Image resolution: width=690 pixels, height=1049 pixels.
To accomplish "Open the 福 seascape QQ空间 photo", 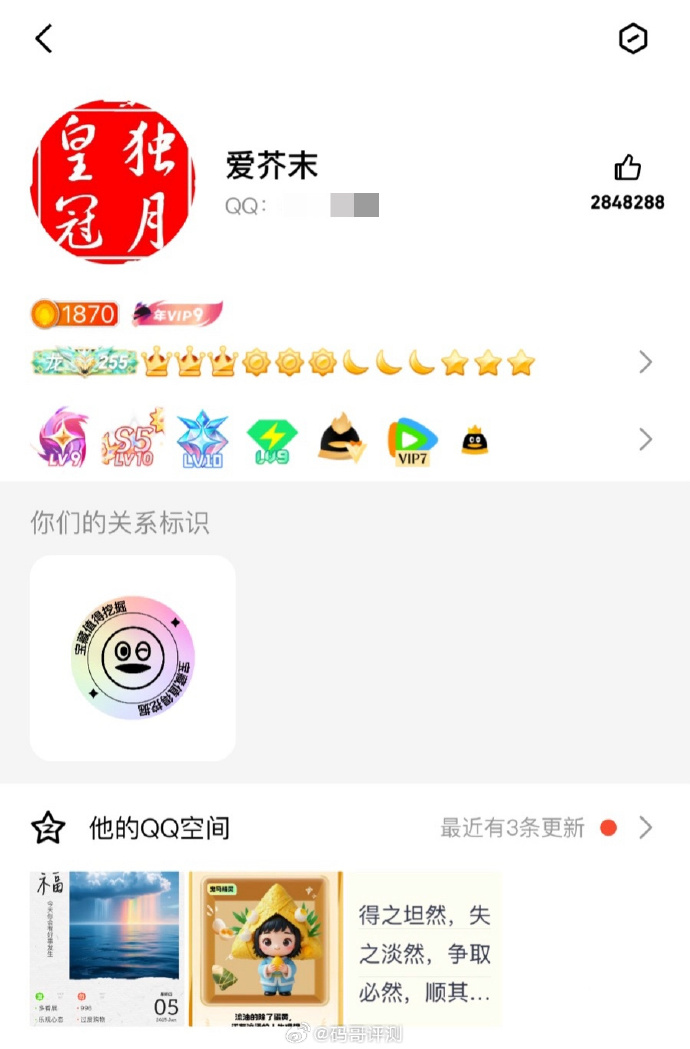I will point(105,948).
